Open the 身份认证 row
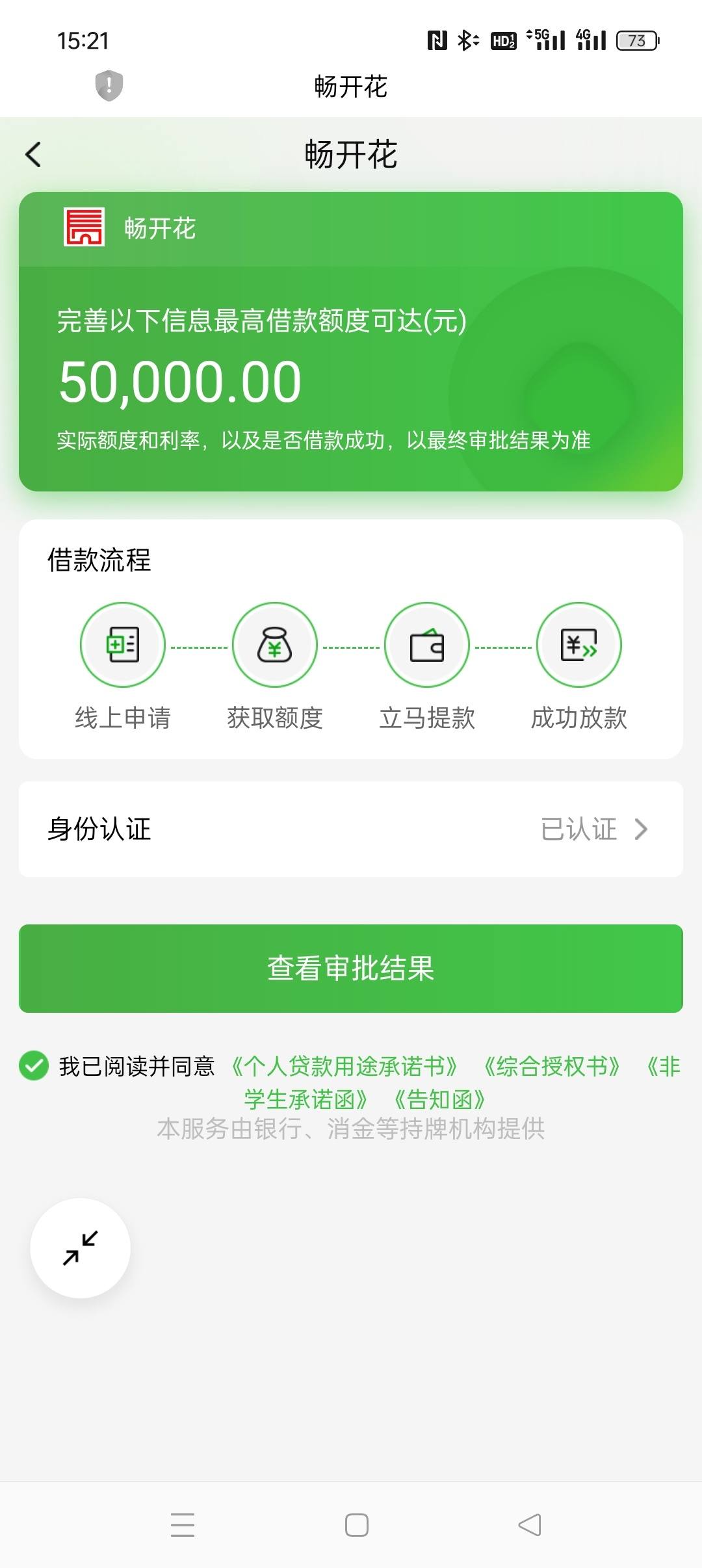Image resolution: width=702 pixels, height=1568 pixels. (351, 829)
